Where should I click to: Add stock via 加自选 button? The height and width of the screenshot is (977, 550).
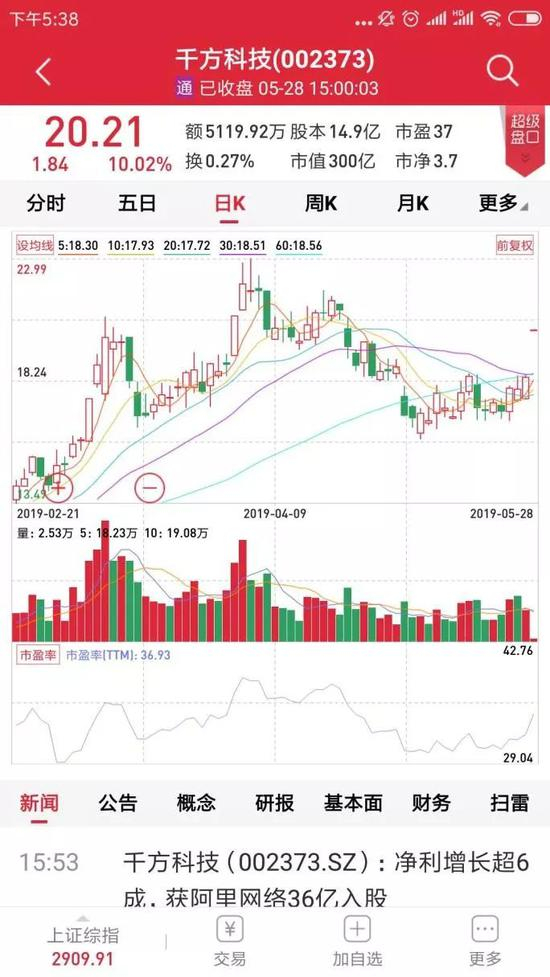357,941
